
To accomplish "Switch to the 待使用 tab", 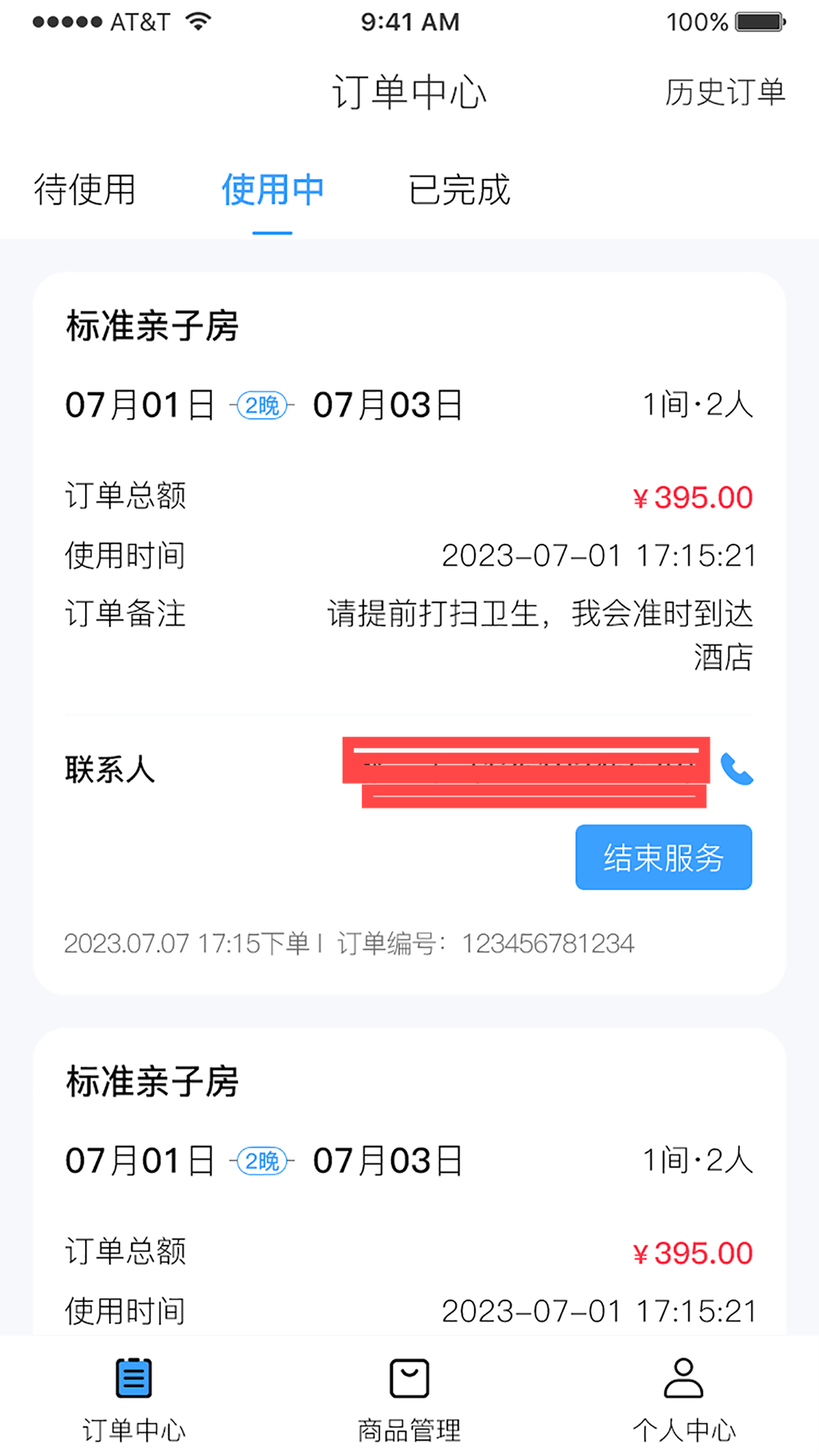I will [83, 190].
